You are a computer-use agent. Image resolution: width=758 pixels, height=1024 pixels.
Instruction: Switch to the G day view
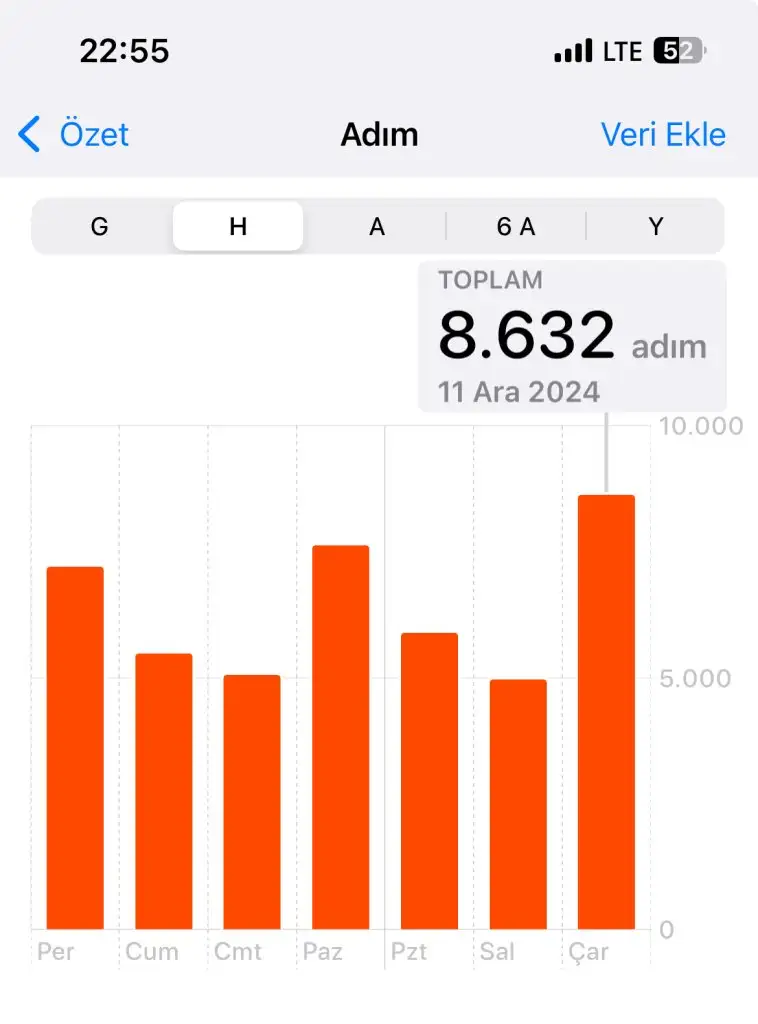[x=99, y=227]
